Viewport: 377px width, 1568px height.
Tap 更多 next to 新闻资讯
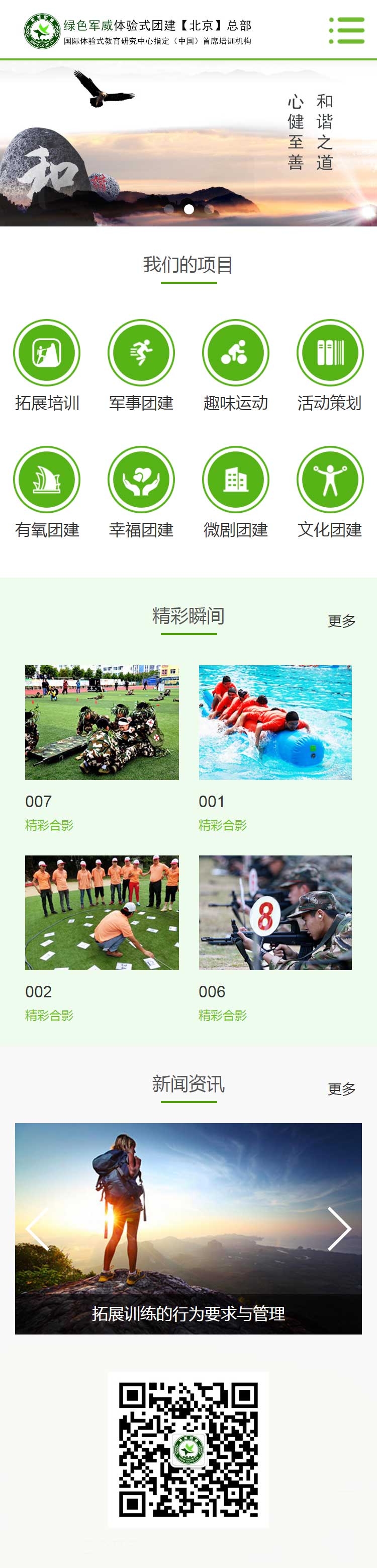click(341, 1088)
